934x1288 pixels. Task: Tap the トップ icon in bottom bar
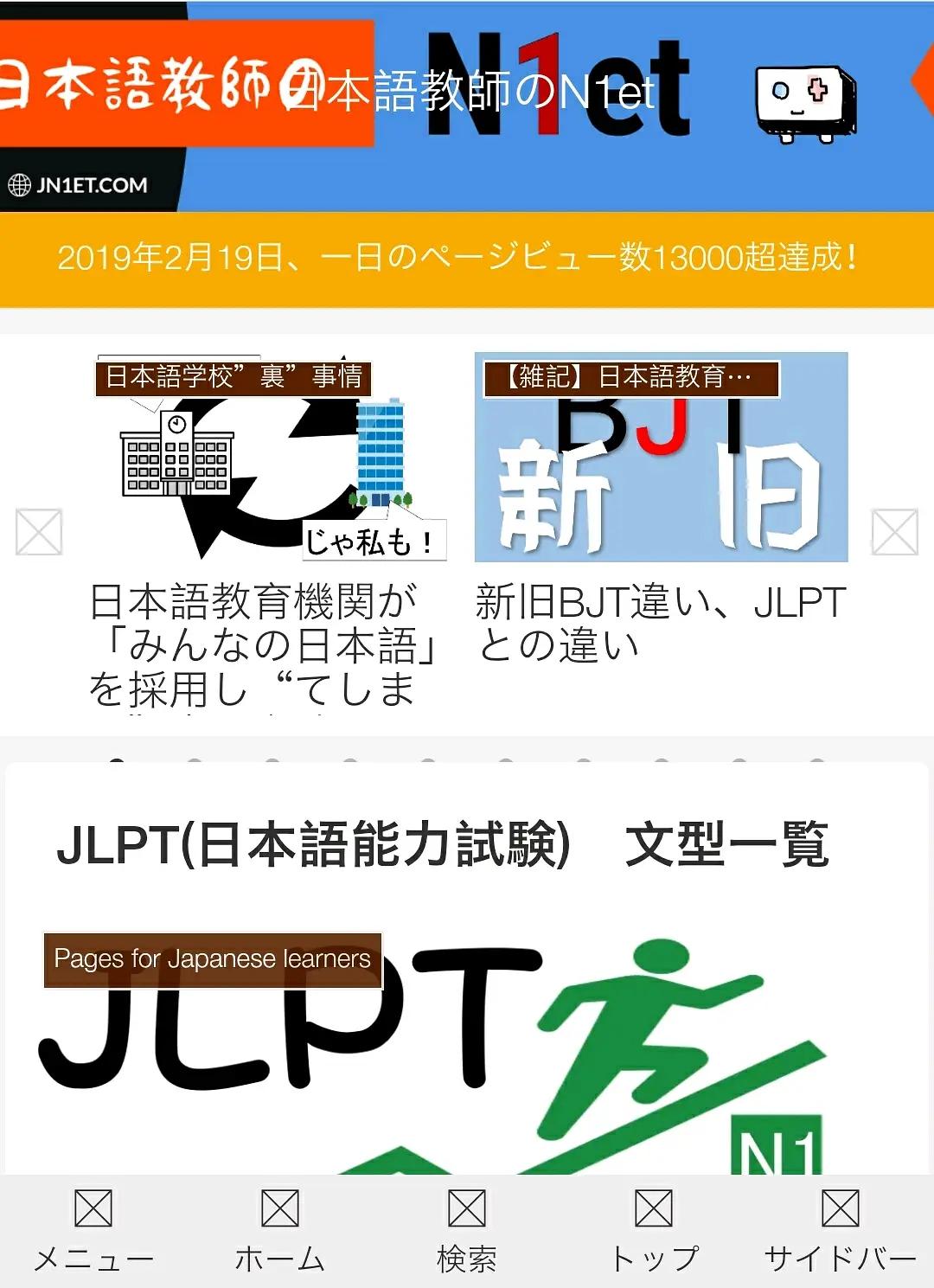click(x=653, y=1208)
